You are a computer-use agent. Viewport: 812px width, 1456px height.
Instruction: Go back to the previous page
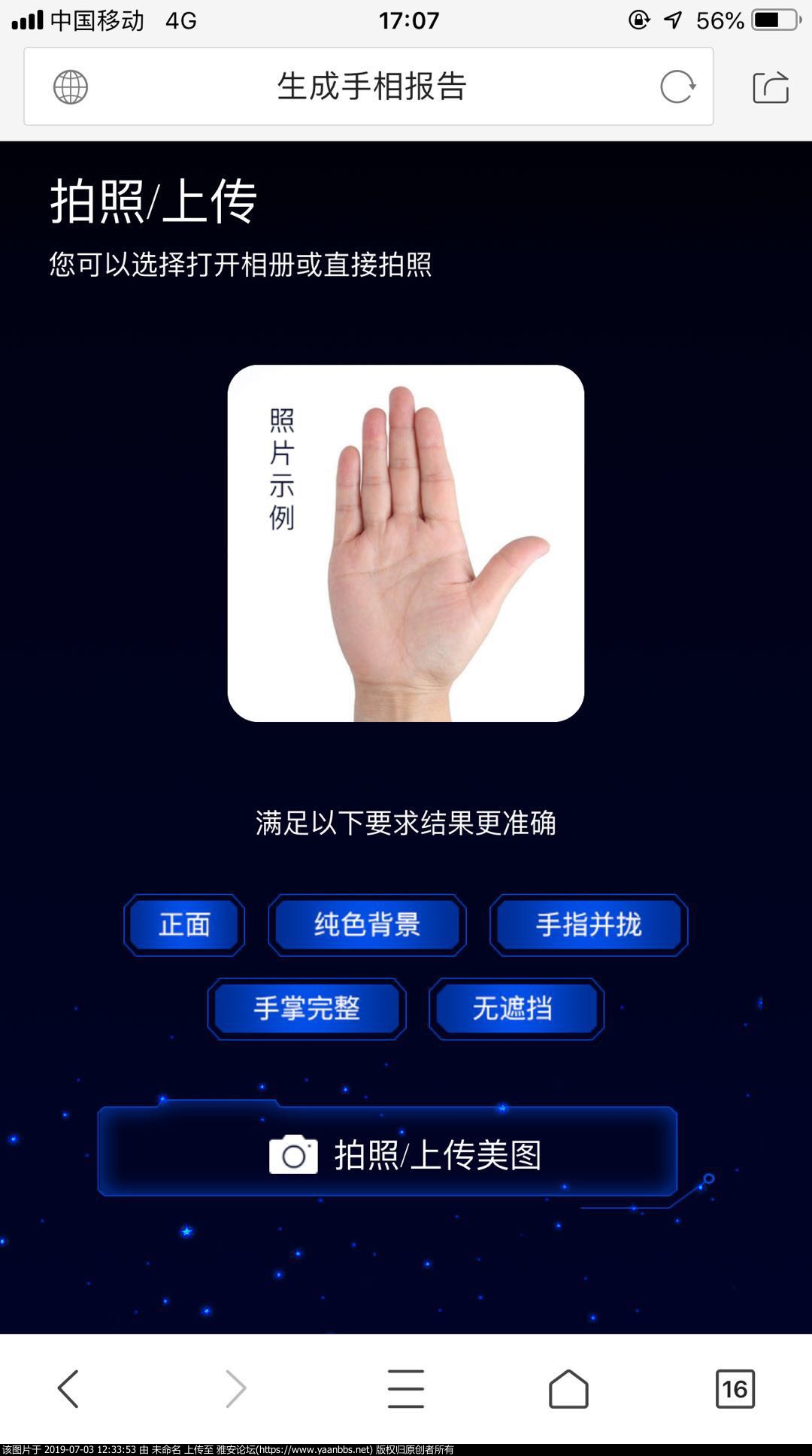click(68, 1388)
